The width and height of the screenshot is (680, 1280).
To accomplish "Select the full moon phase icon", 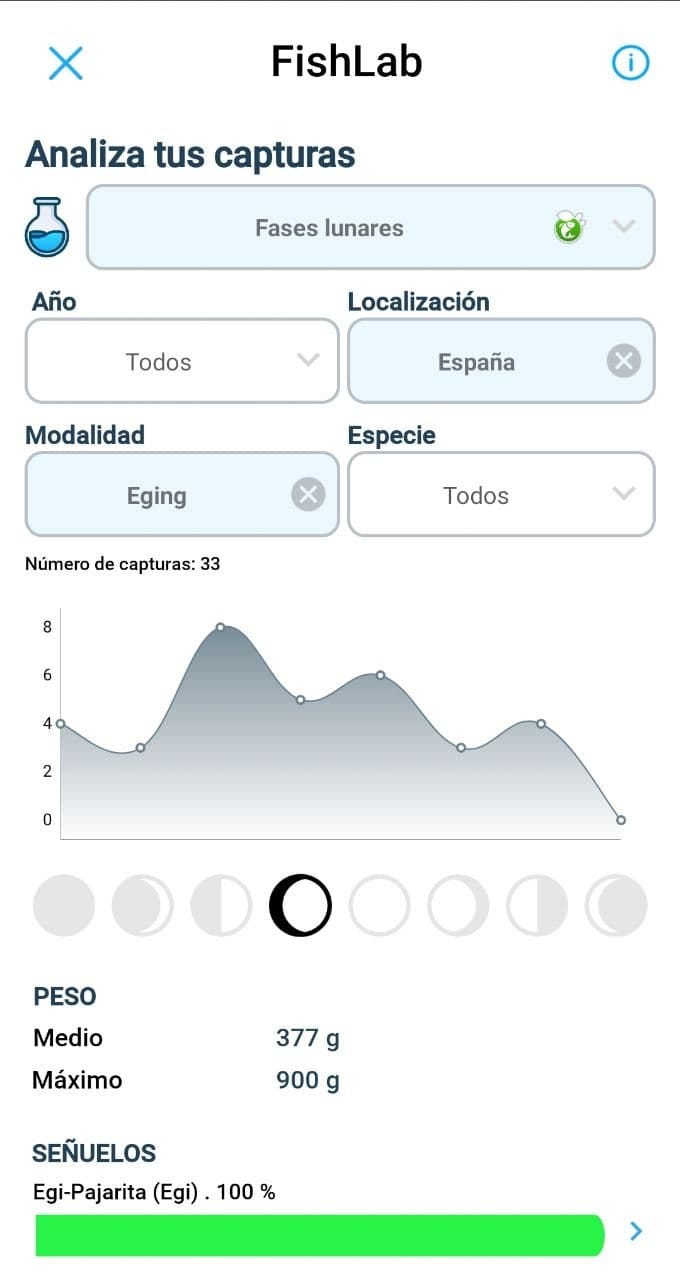I will point(379,905).
